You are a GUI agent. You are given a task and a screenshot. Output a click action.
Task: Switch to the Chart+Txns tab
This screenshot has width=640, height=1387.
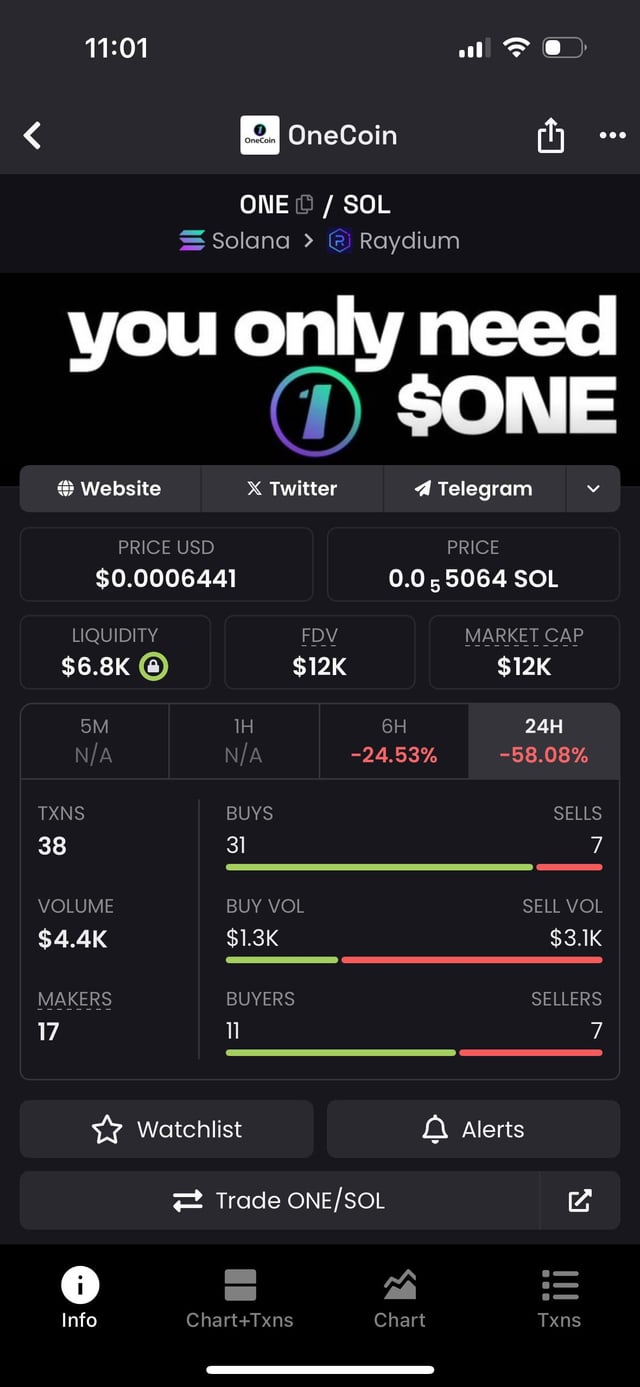(240, 1298)
